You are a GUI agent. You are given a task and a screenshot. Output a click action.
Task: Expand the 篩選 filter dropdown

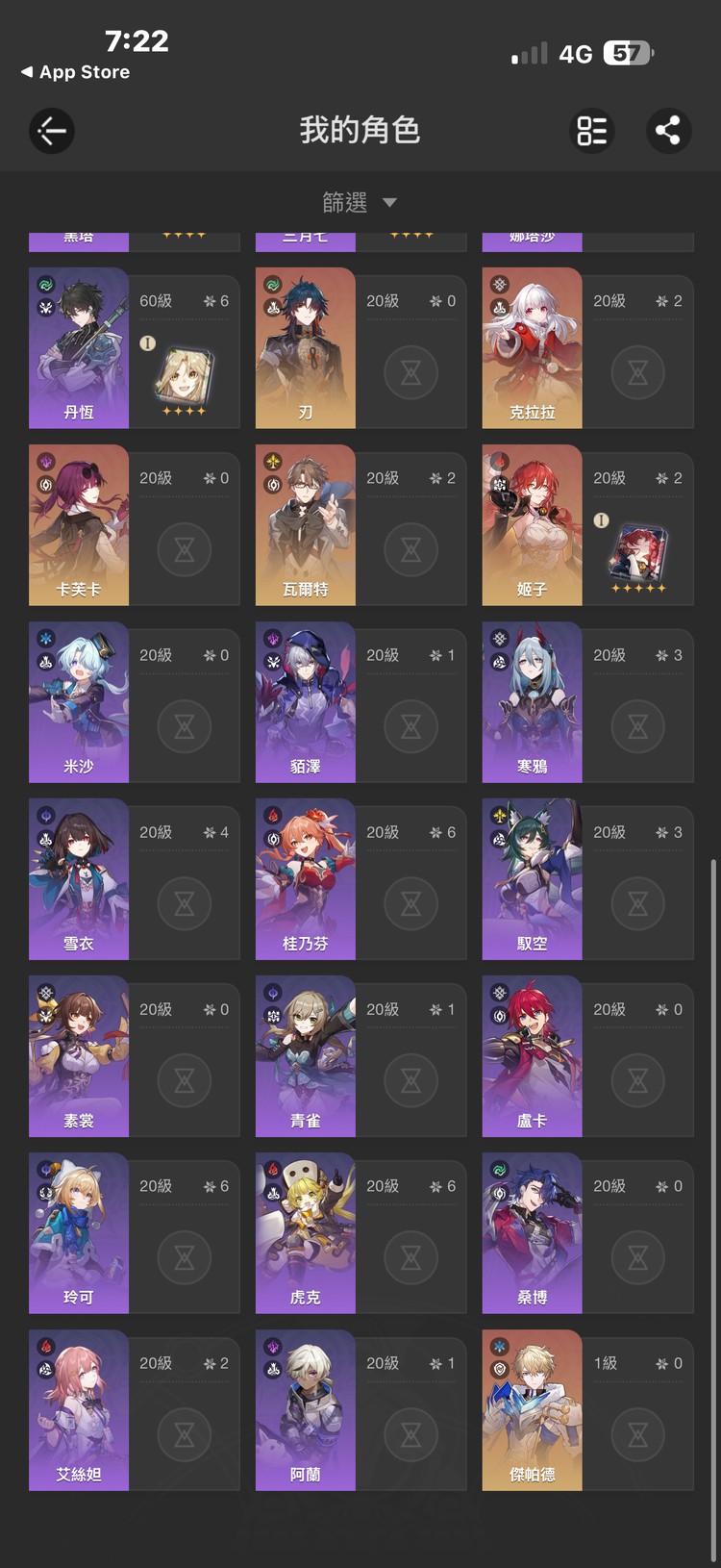coord(360,203)
